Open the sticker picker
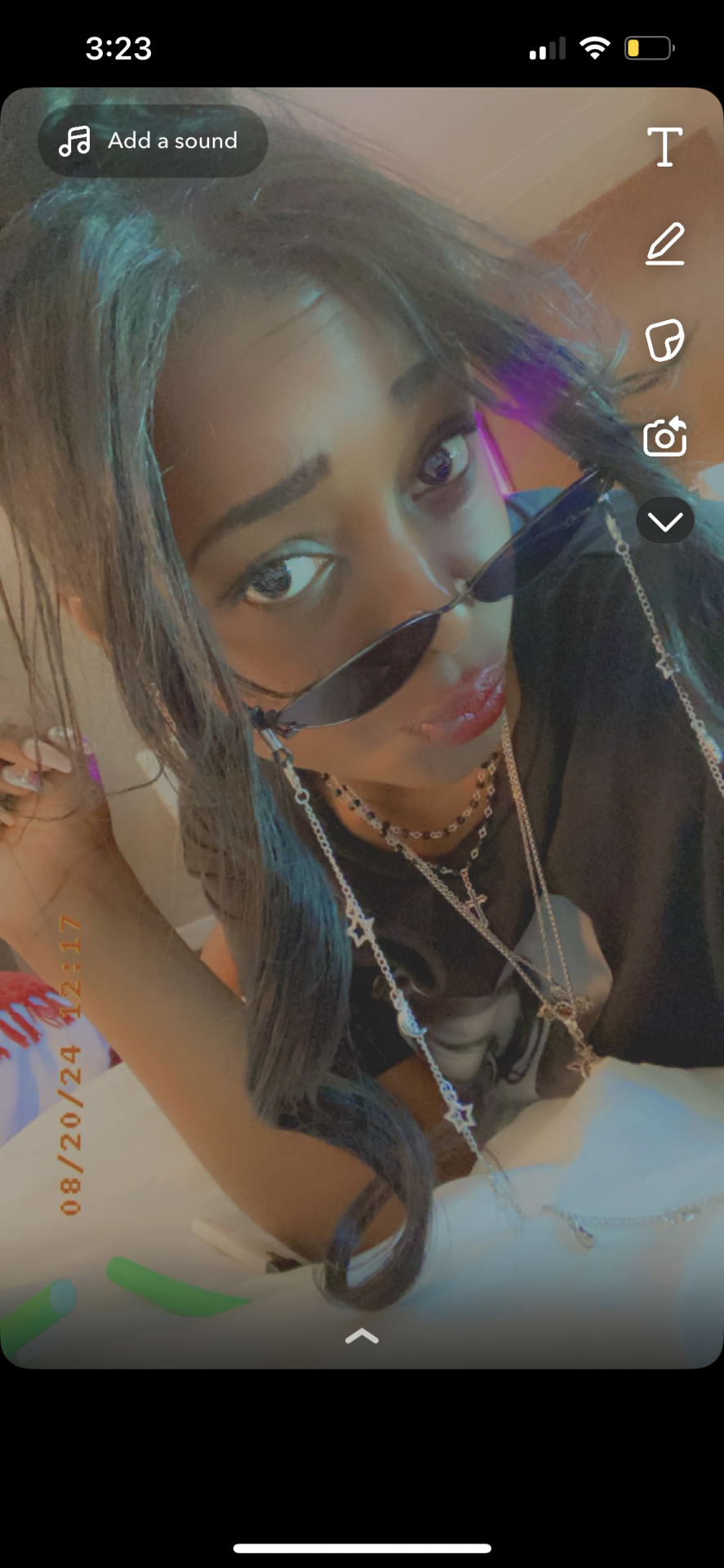This screenshot has width=724, height=1568. coord(664,340)
